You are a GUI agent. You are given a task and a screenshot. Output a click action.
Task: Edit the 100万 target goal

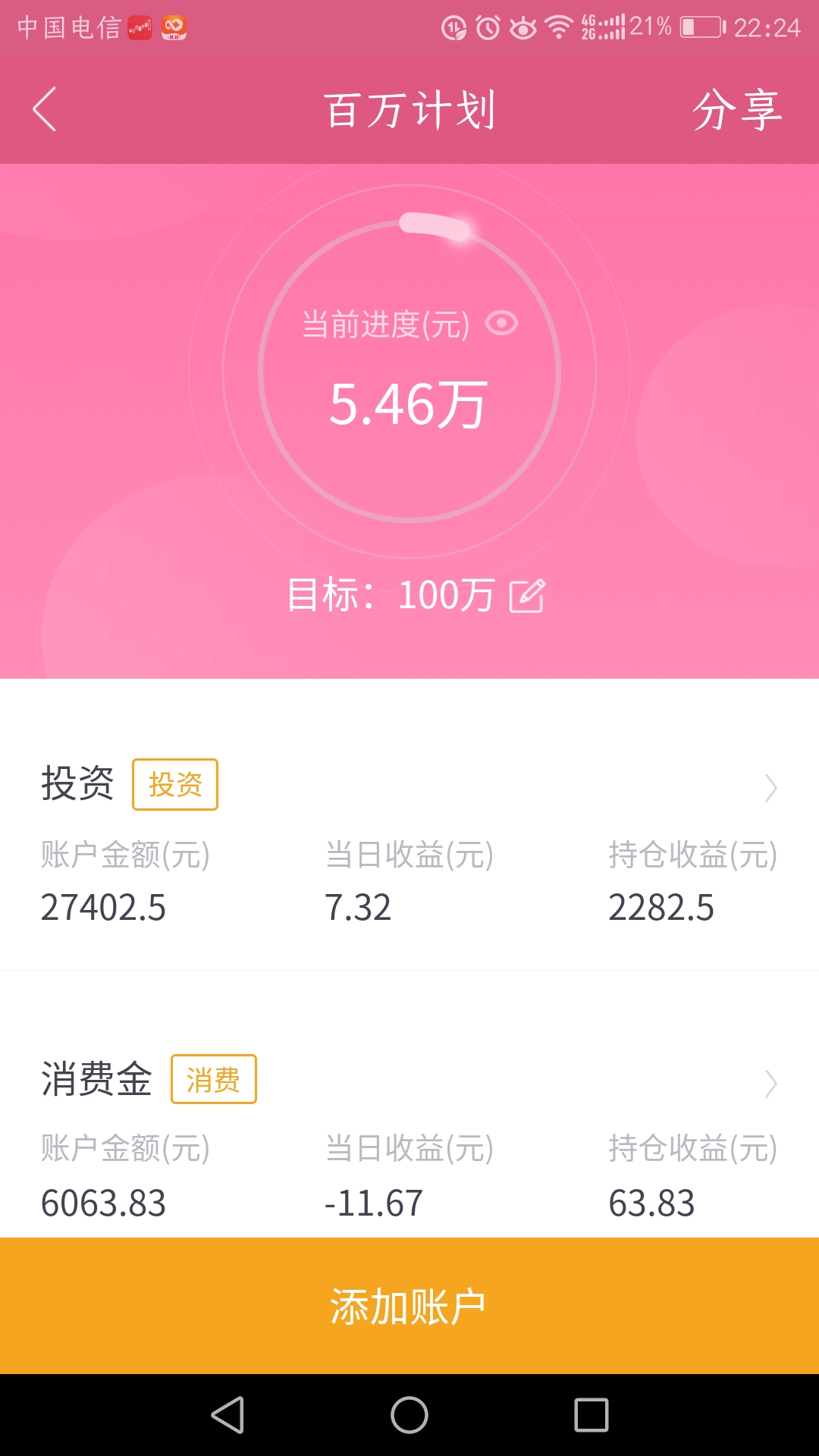coord(527,595)
